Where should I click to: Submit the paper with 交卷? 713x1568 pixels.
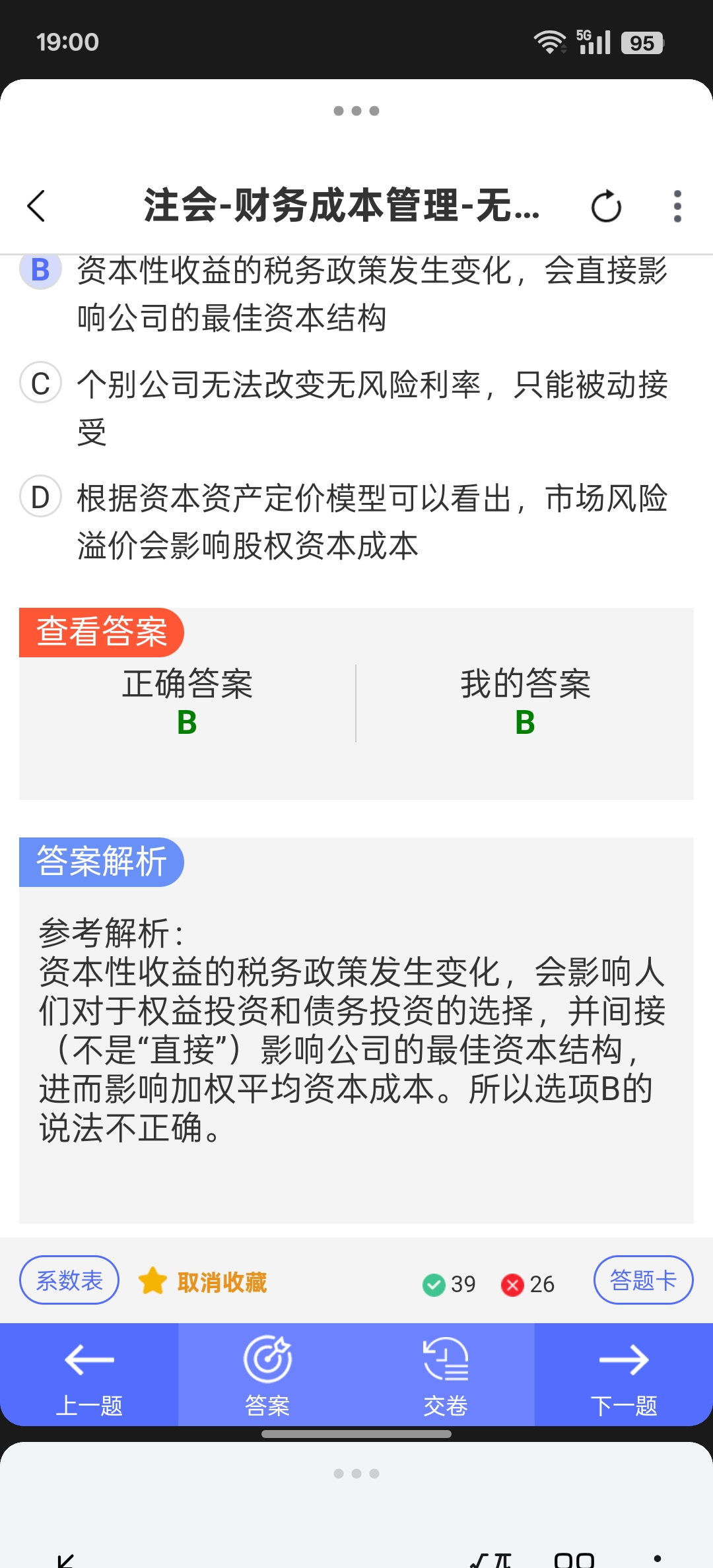point(446,1375)
